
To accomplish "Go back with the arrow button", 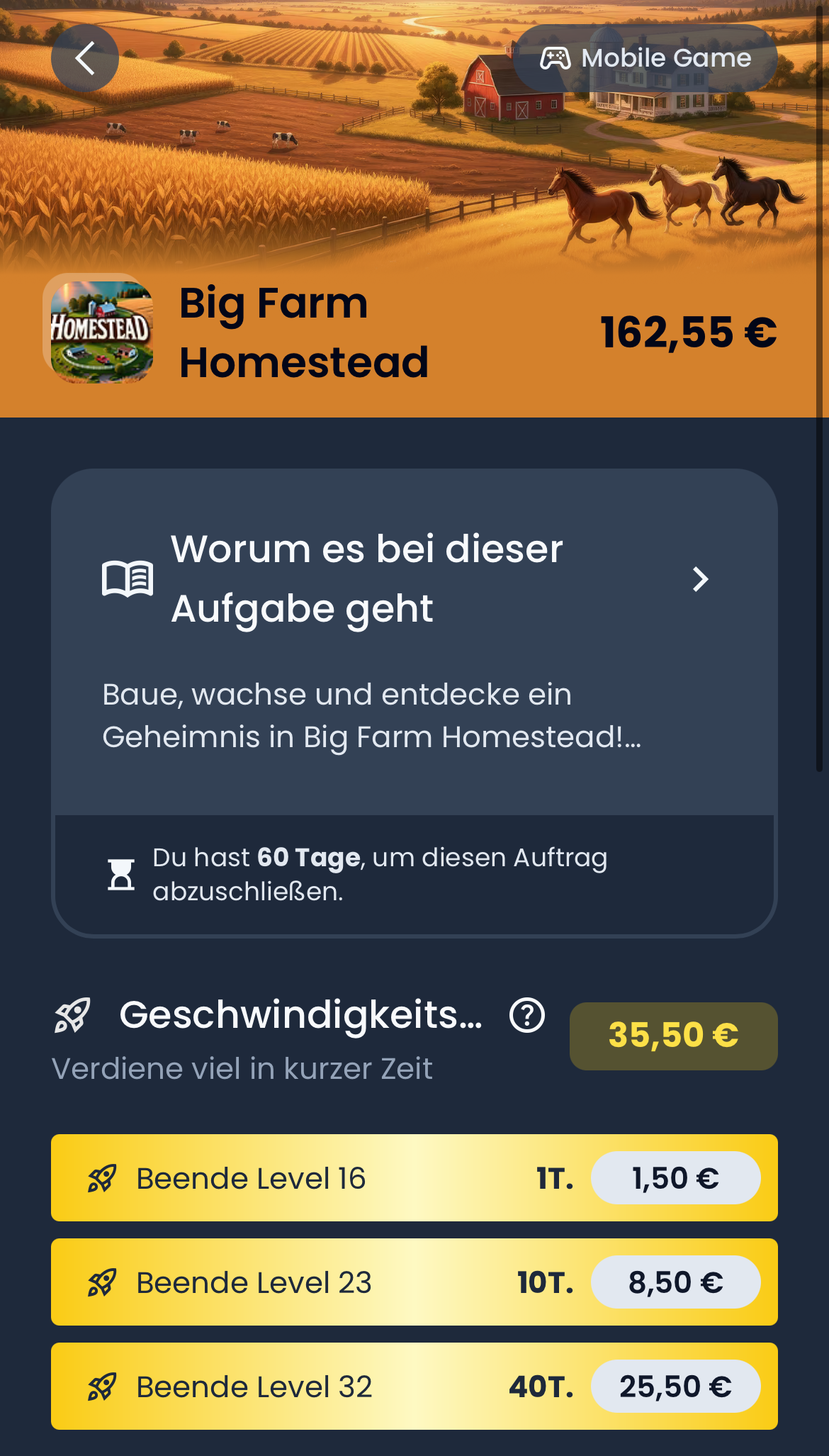I will [x=85, y=58].
